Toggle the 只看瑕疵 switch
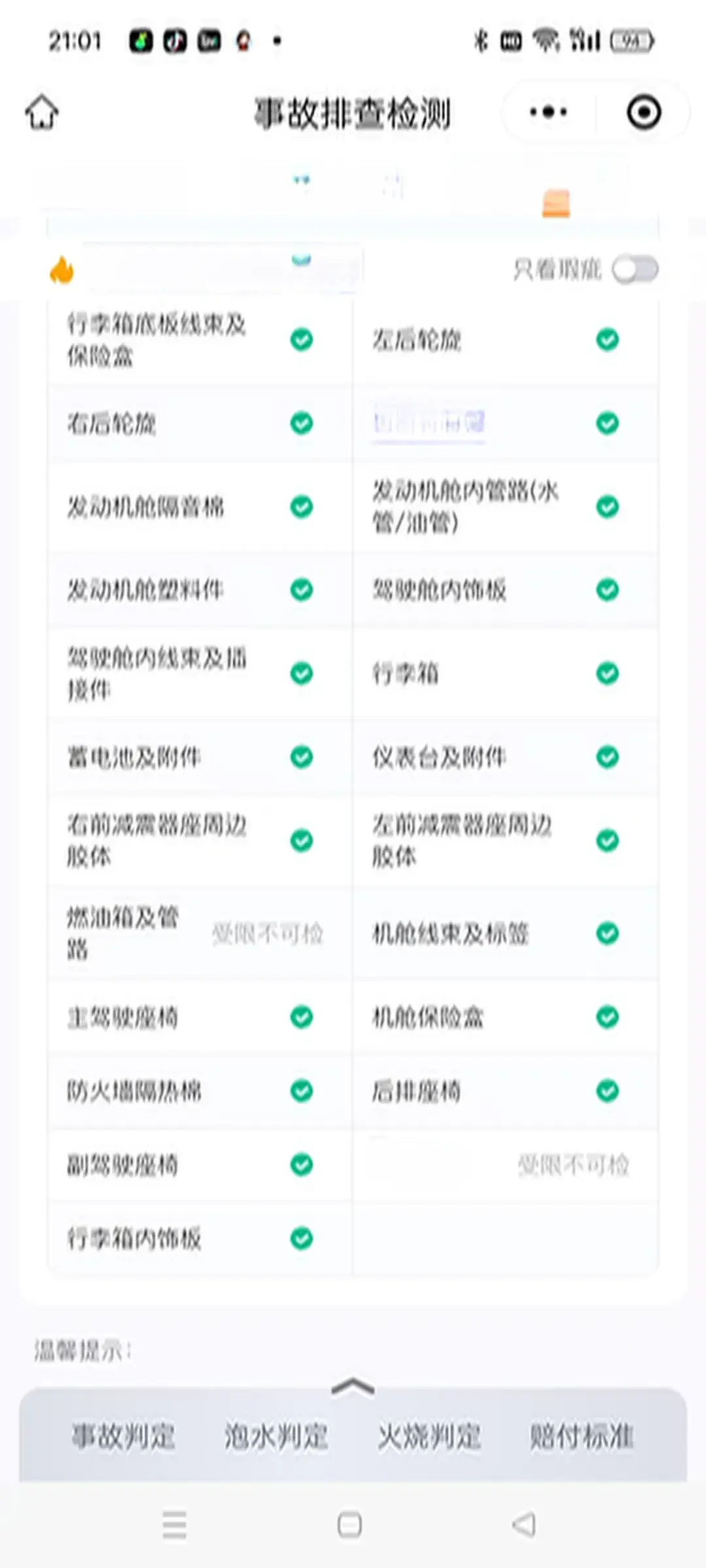This screenshot has height=1568, width=706. coord(635,270)
